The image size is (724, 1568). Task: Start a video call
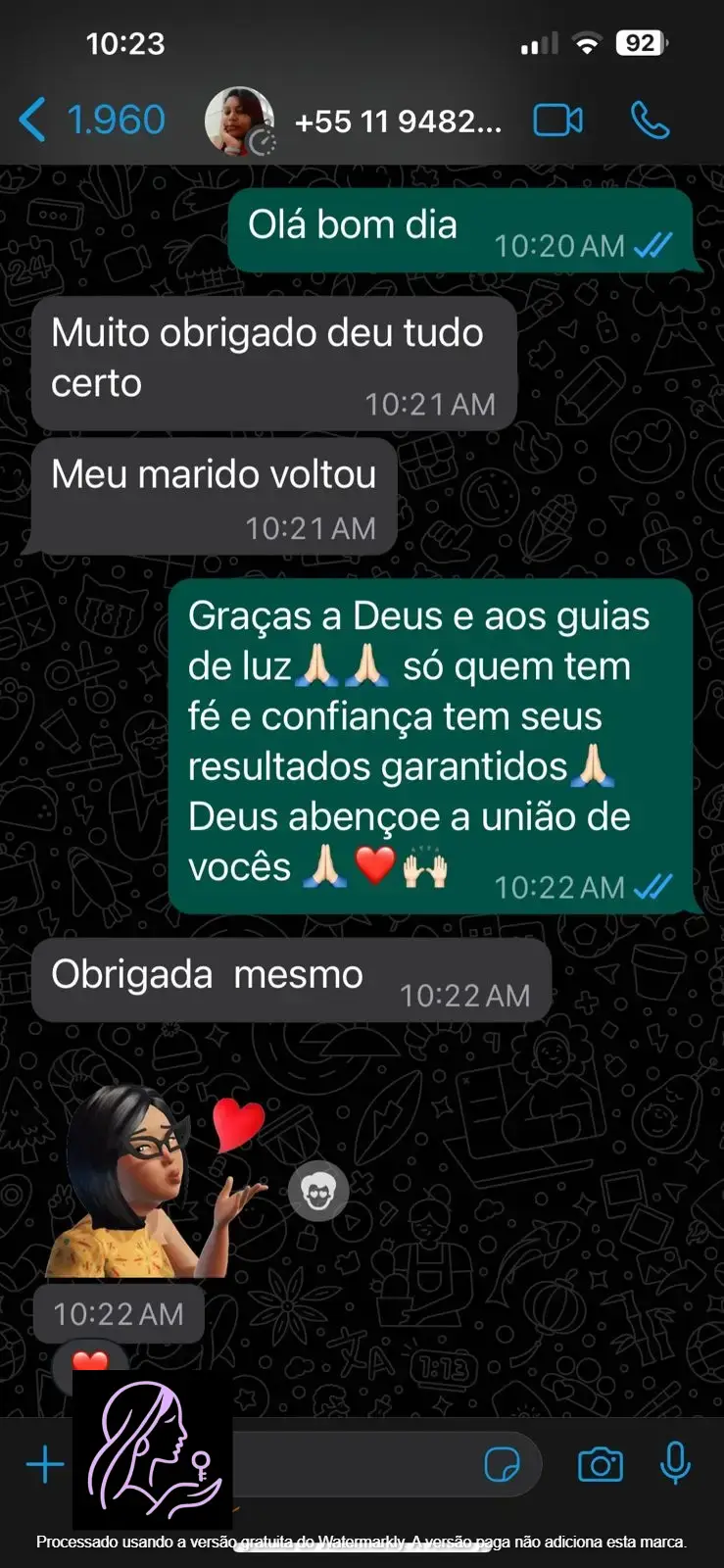click(557, 121)
